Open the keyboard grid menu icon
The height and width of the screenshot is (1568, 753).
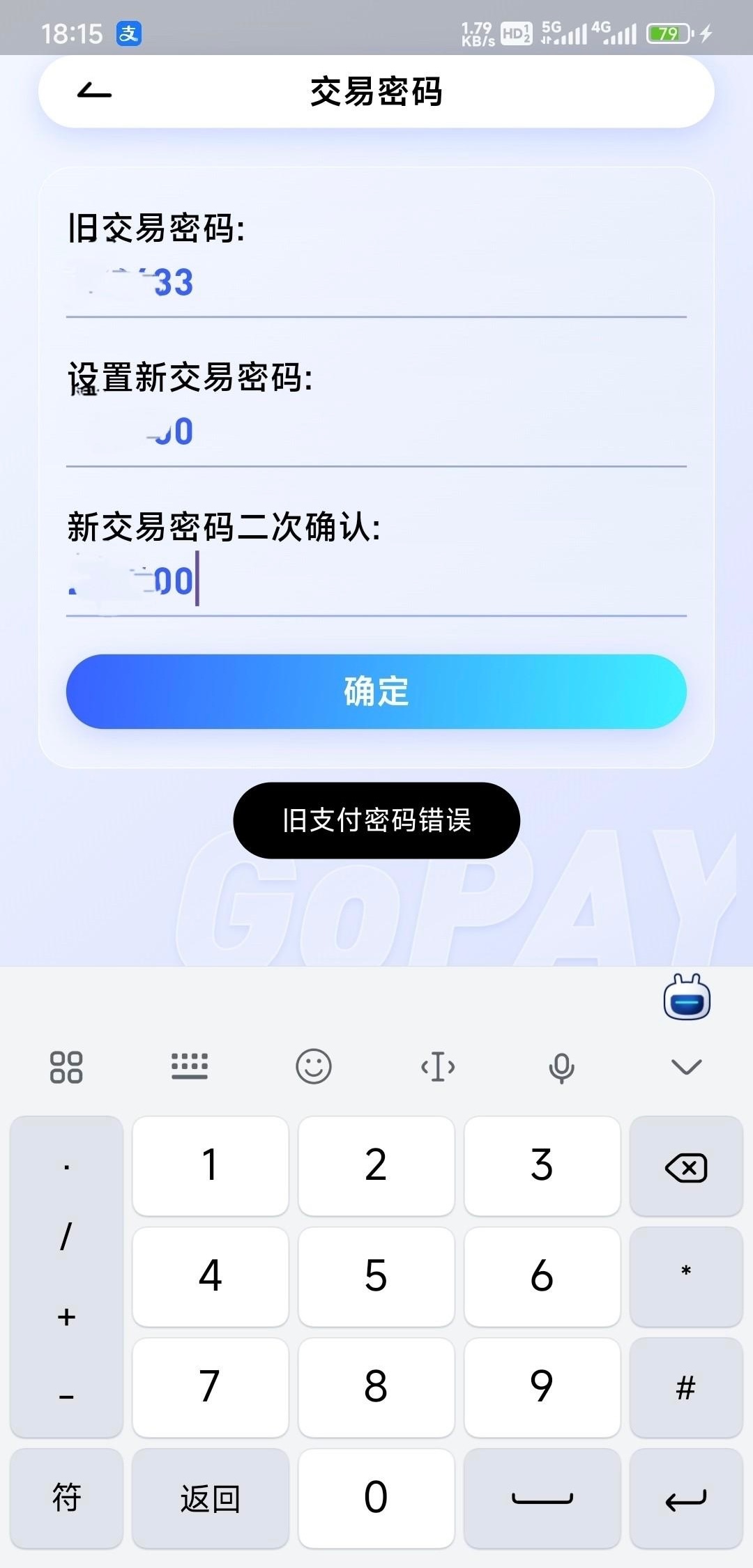coord(67,1066)
